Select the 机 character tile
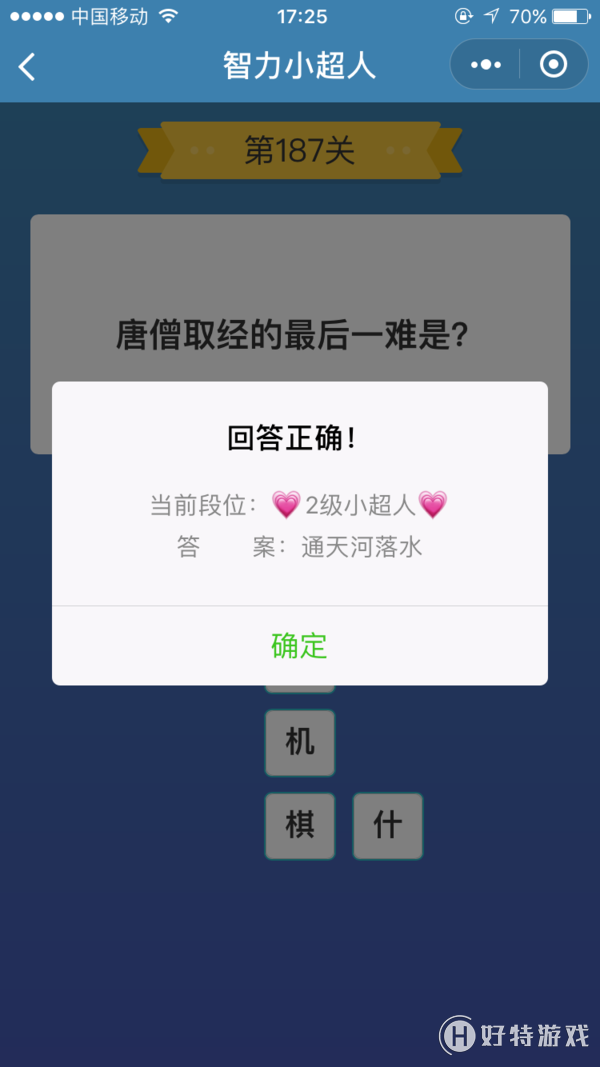 tap(299, 742)
